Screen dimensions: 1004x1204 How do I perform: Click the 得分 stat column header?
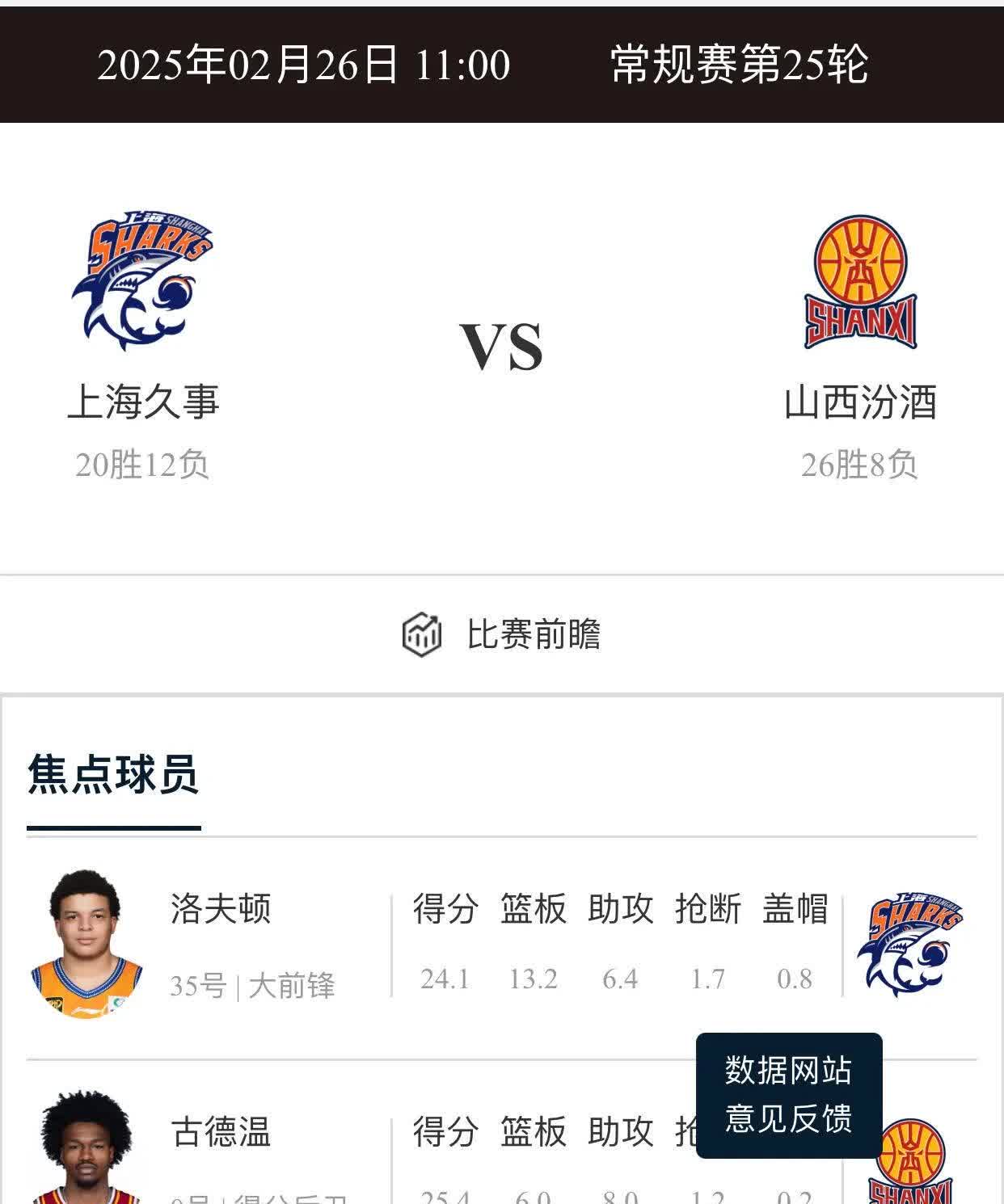[x=445, y=909]
